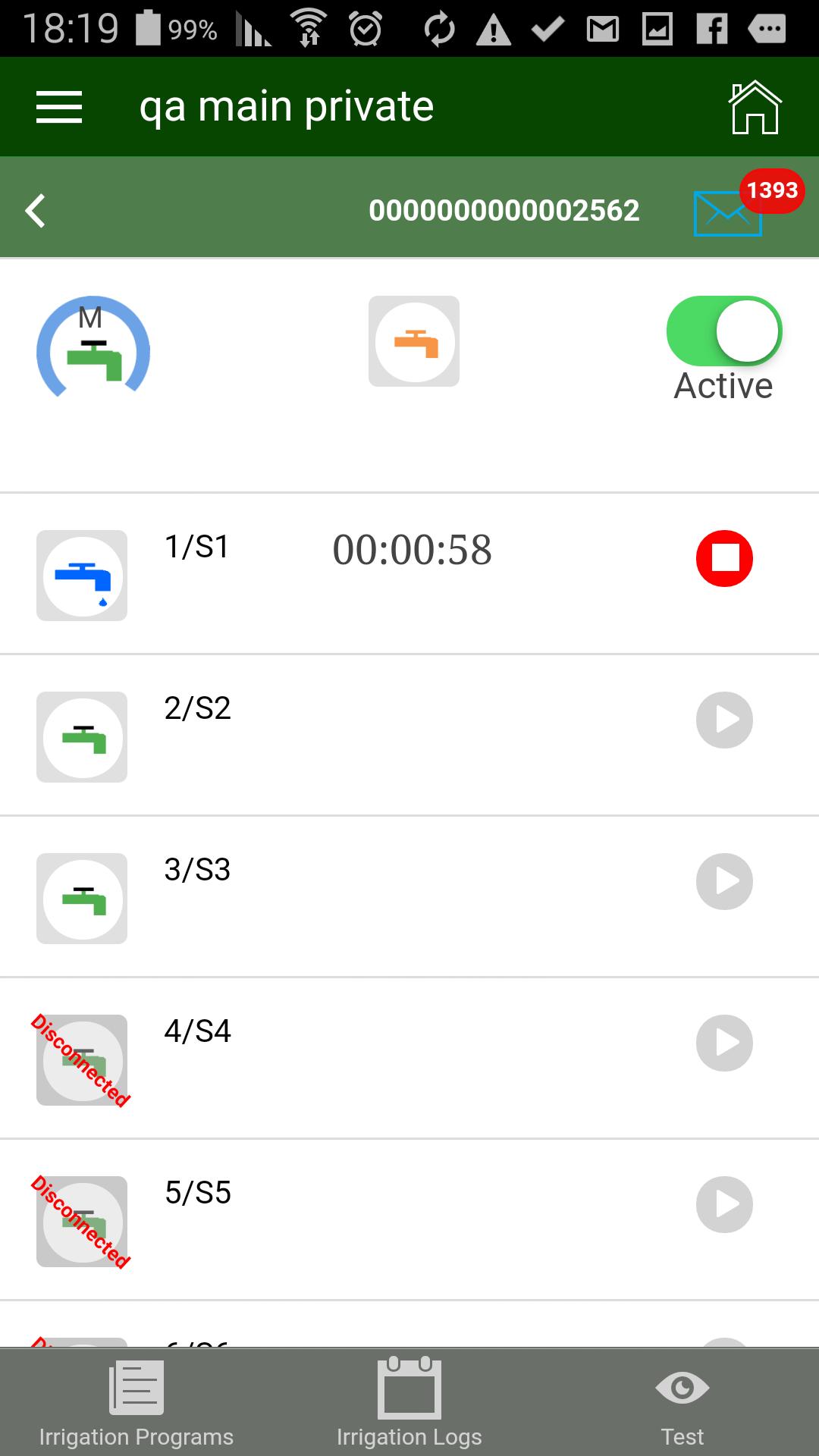
Task: Stop irrigation on valve 1/S1
Action: click(724, 558)
